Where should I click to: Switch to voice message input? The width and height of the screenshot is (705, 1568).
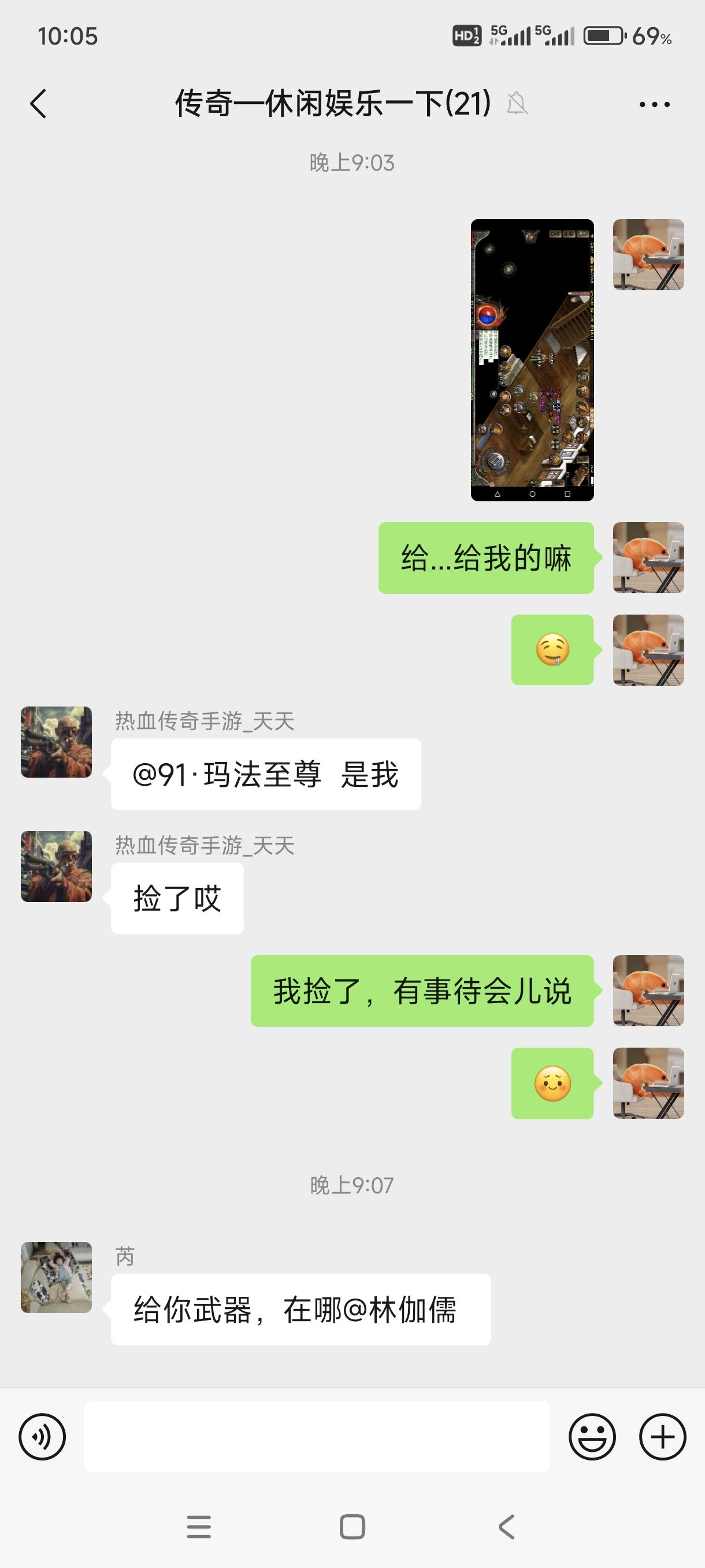point(42,1437)
